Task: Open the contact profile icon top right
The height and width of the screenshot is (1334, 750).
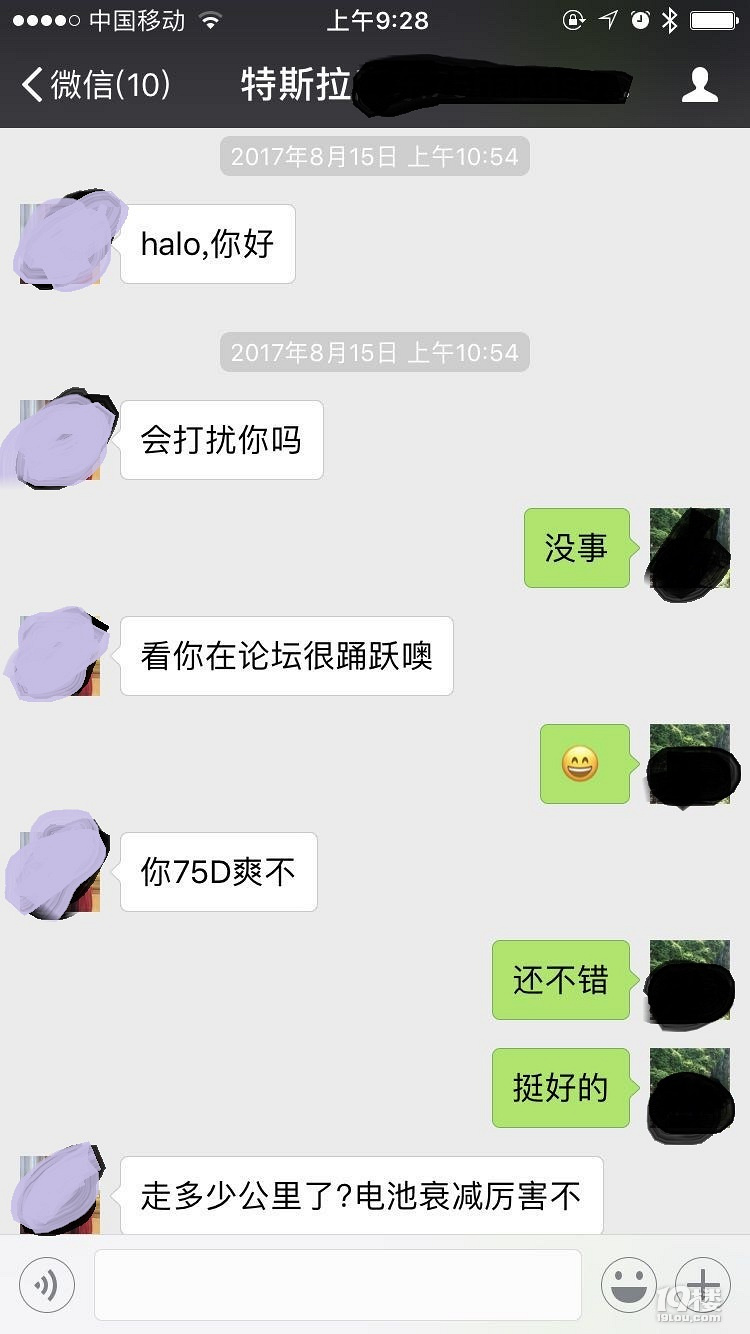Action: (x=701, y=84)
